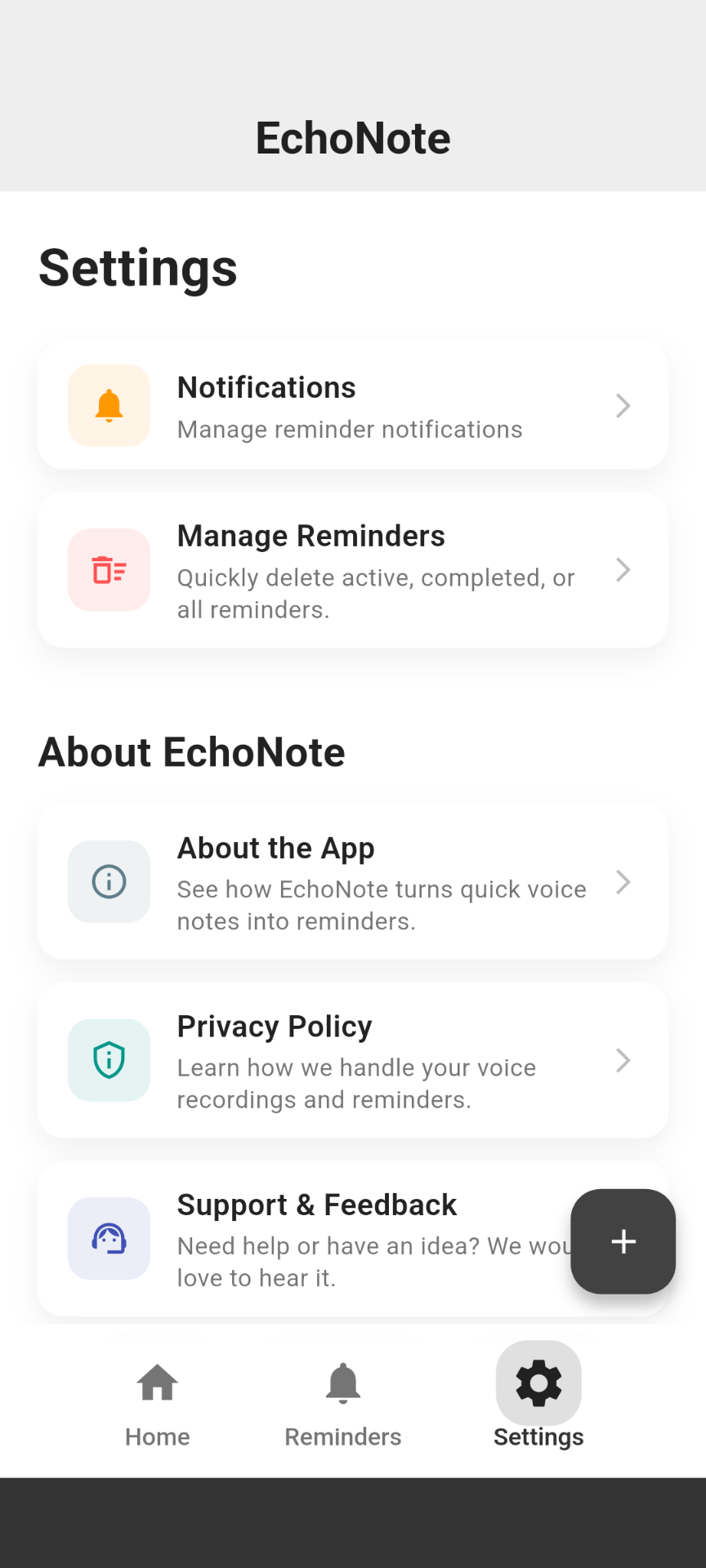Select the Settings heading

tap(137, 268)
